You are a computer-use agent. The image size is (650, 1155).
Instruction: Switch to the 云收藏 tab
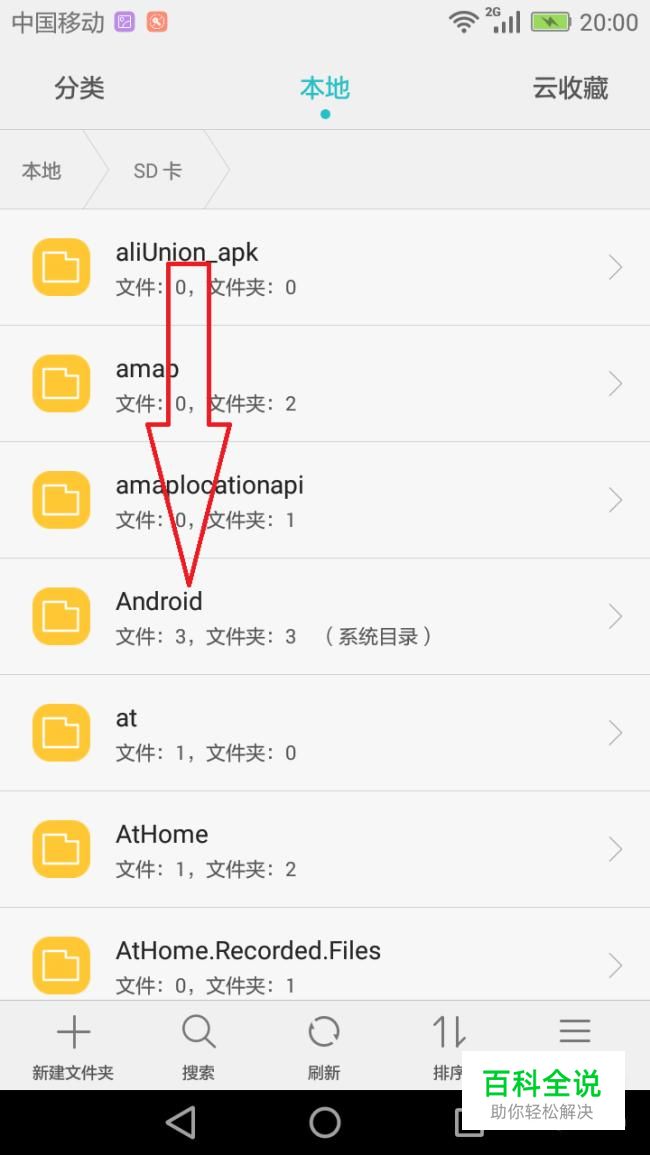point(570,89)
